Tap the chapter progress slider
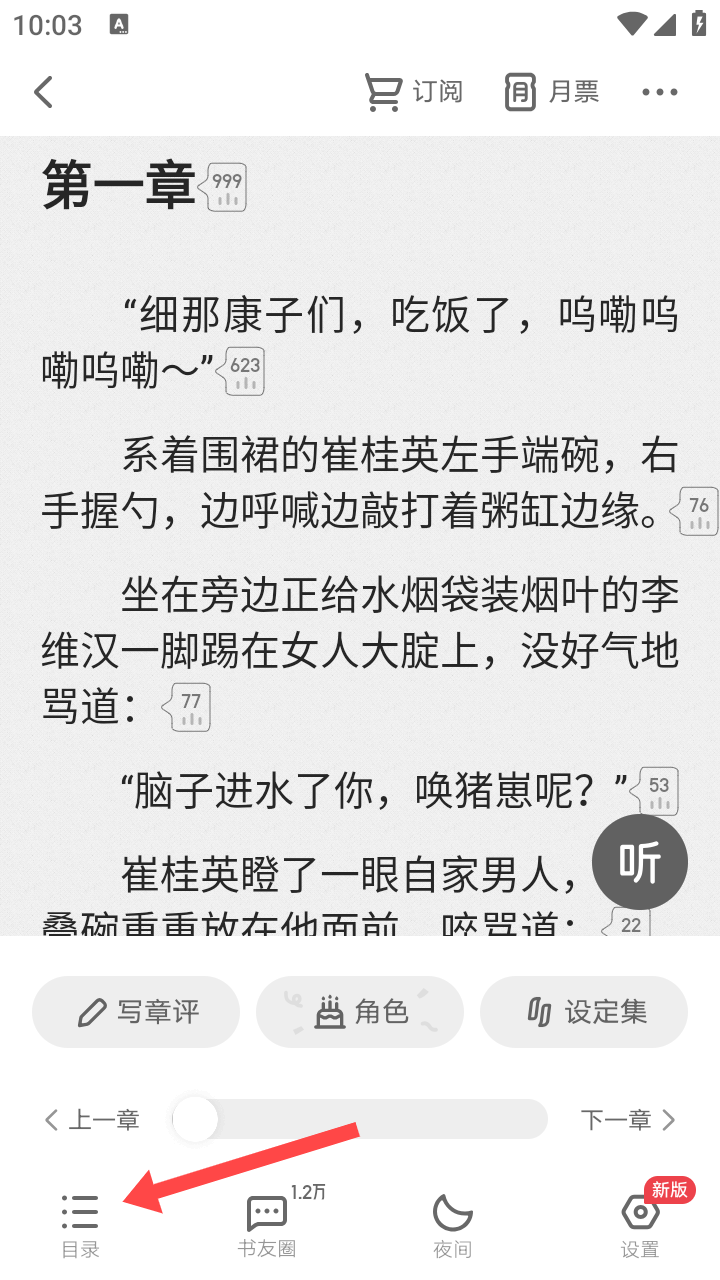 pyautogui.click(x=360, y=1119)
